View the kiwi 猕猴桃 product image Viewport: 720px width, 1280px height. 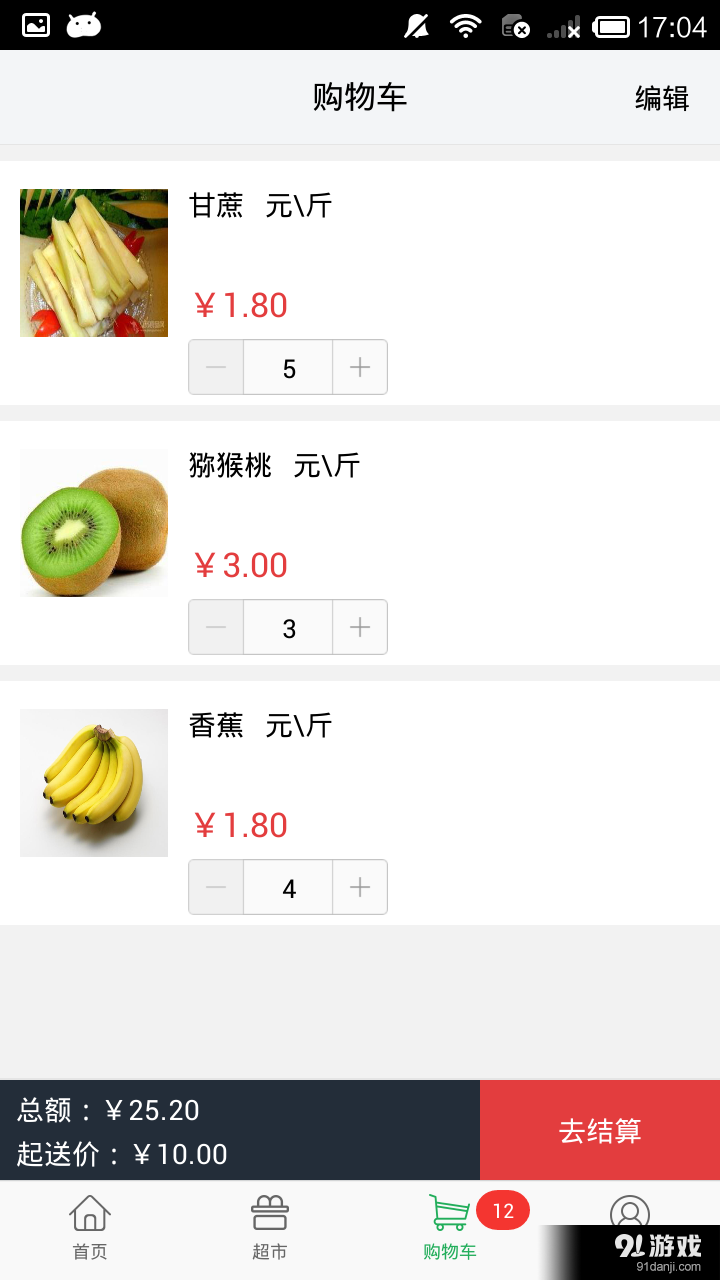click(x=93, y=522)
